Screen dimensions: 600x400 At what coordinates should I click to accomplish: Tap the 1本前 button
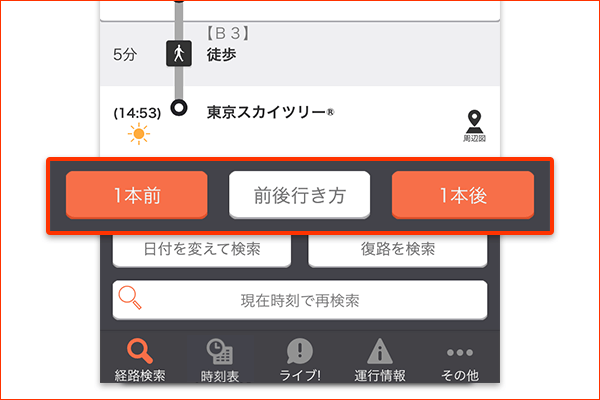click(x=137, y=195)
